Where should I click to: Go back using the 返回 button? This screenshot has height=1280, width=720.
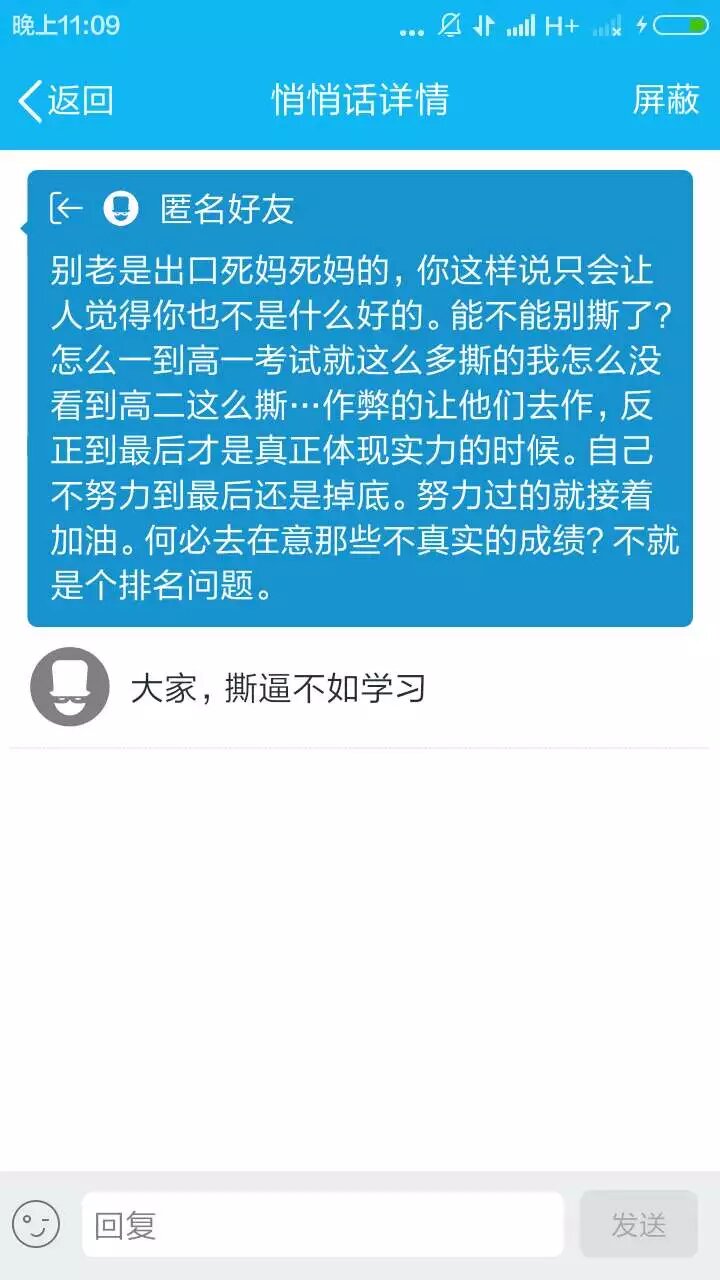66,101
